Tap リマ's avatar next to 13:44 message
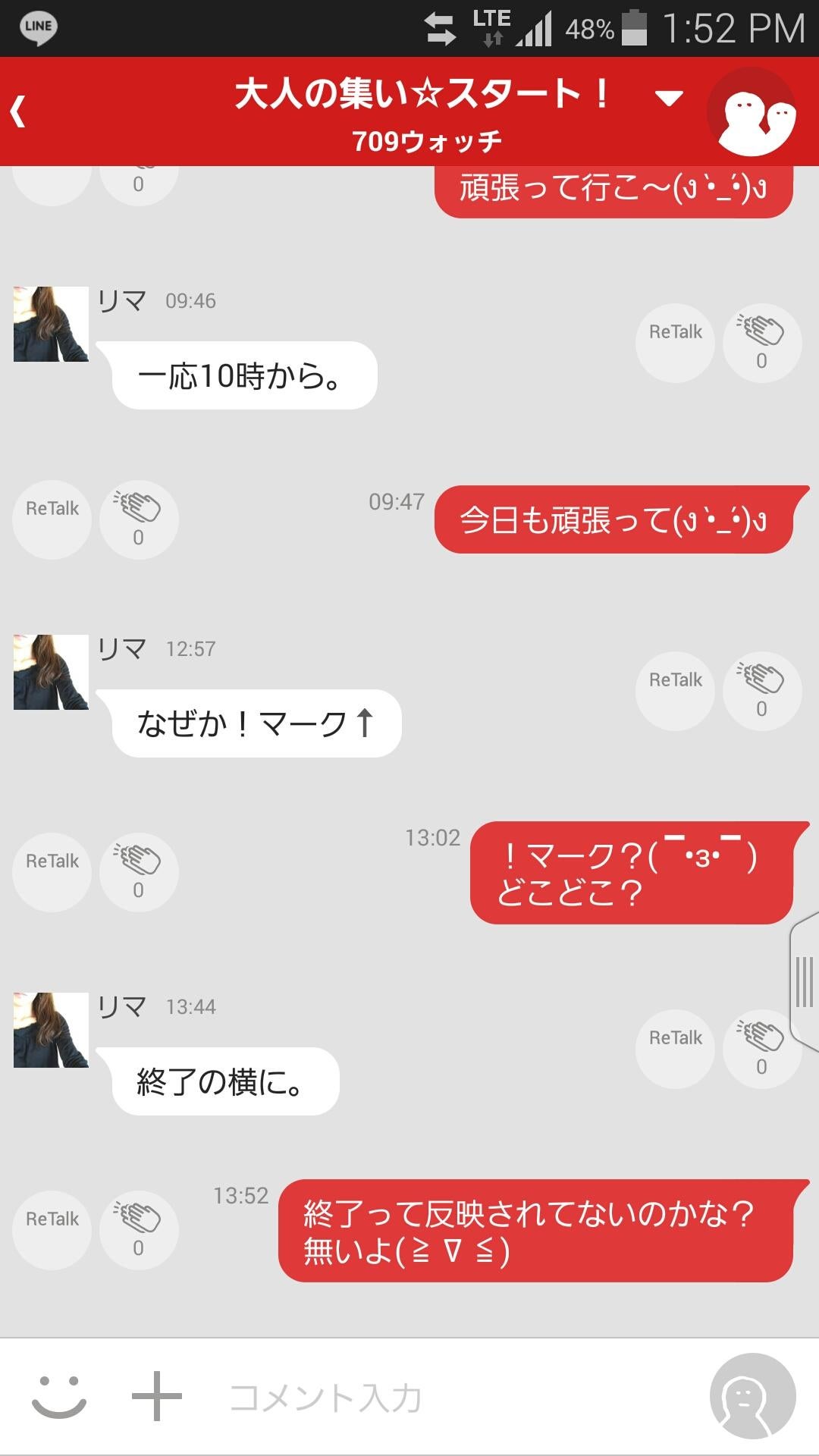819x1456 pixels. [x=50, y=1029]
